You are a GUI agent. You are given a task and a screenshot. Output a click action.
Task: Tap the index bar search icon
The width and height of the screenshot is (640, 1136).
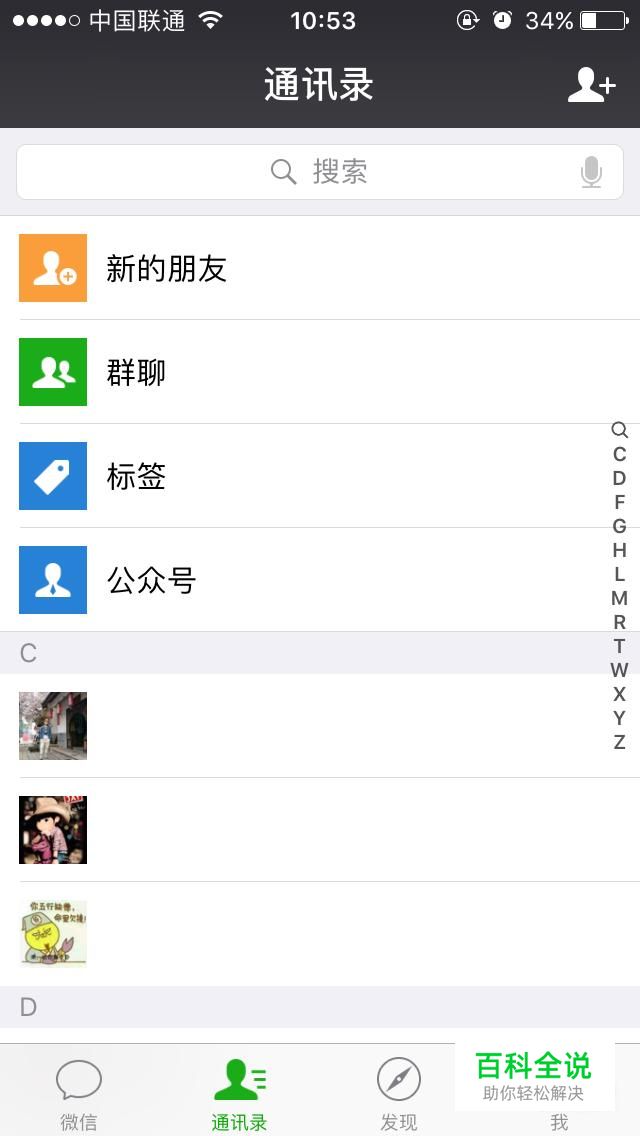click(619, 430)
